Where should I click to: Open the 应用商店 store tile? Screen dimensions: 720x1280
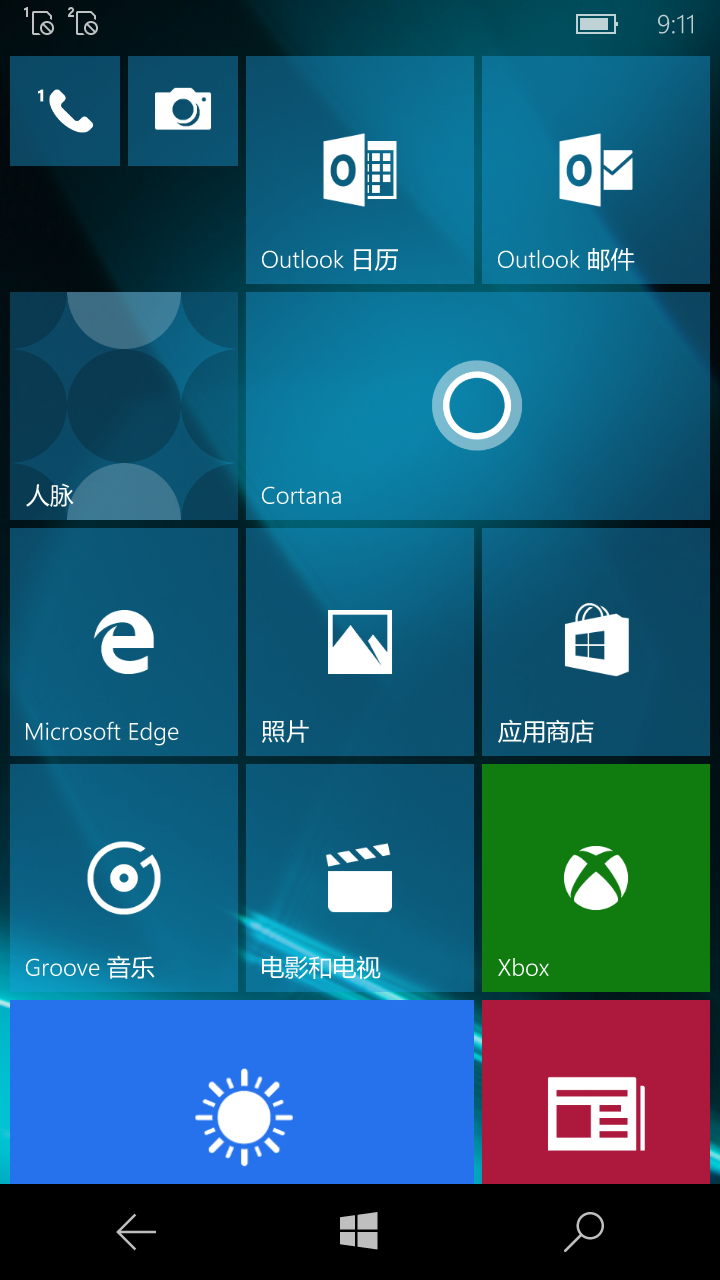point(596,642)
